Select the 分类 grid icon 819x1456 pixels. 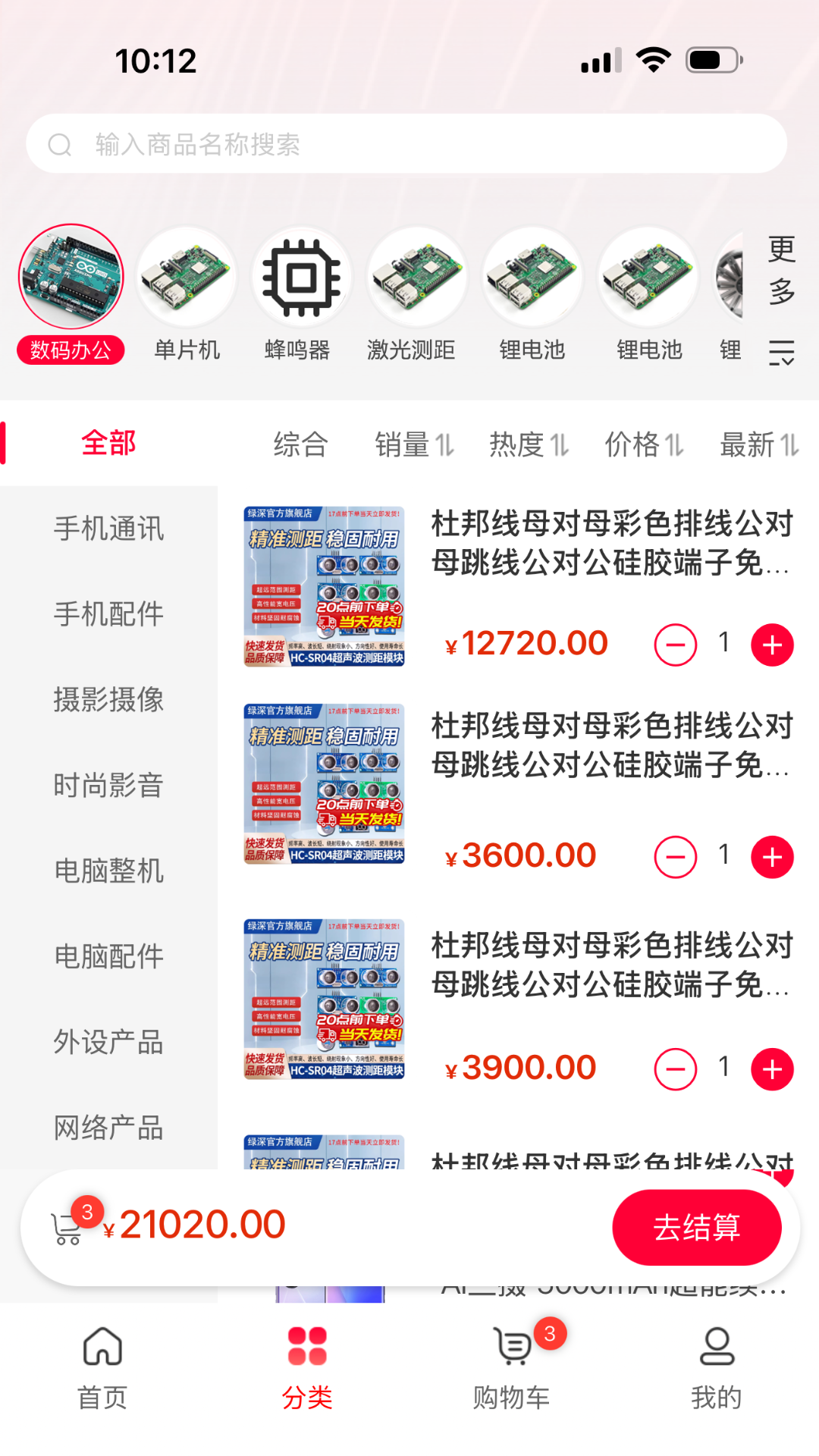pyautogui.click(x=306, y=1346)
